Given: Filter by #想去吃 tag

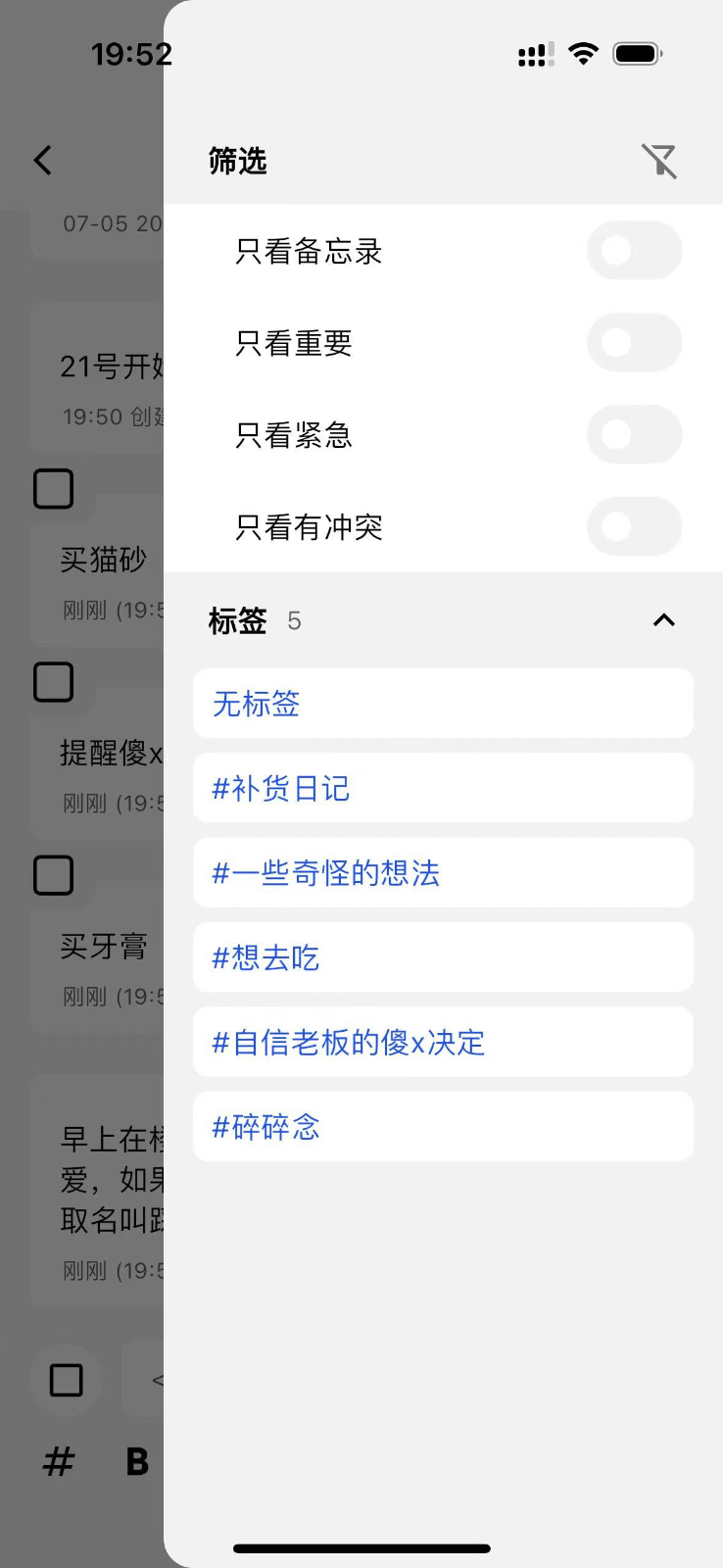Looking at the screenshot, I should [443, 956].
